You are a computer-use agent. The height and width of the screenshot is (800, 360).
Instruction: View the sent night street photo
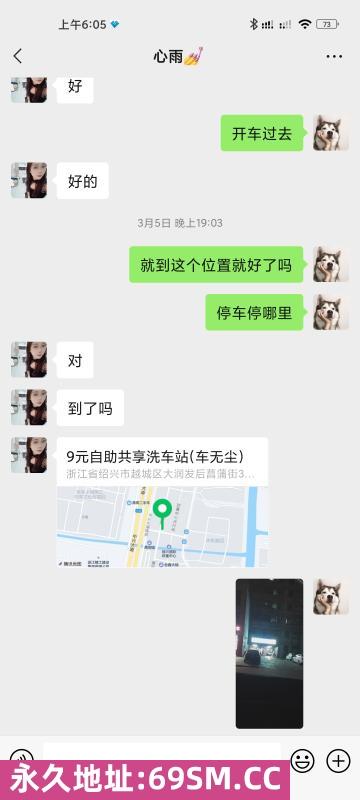(x=269, y=653)
